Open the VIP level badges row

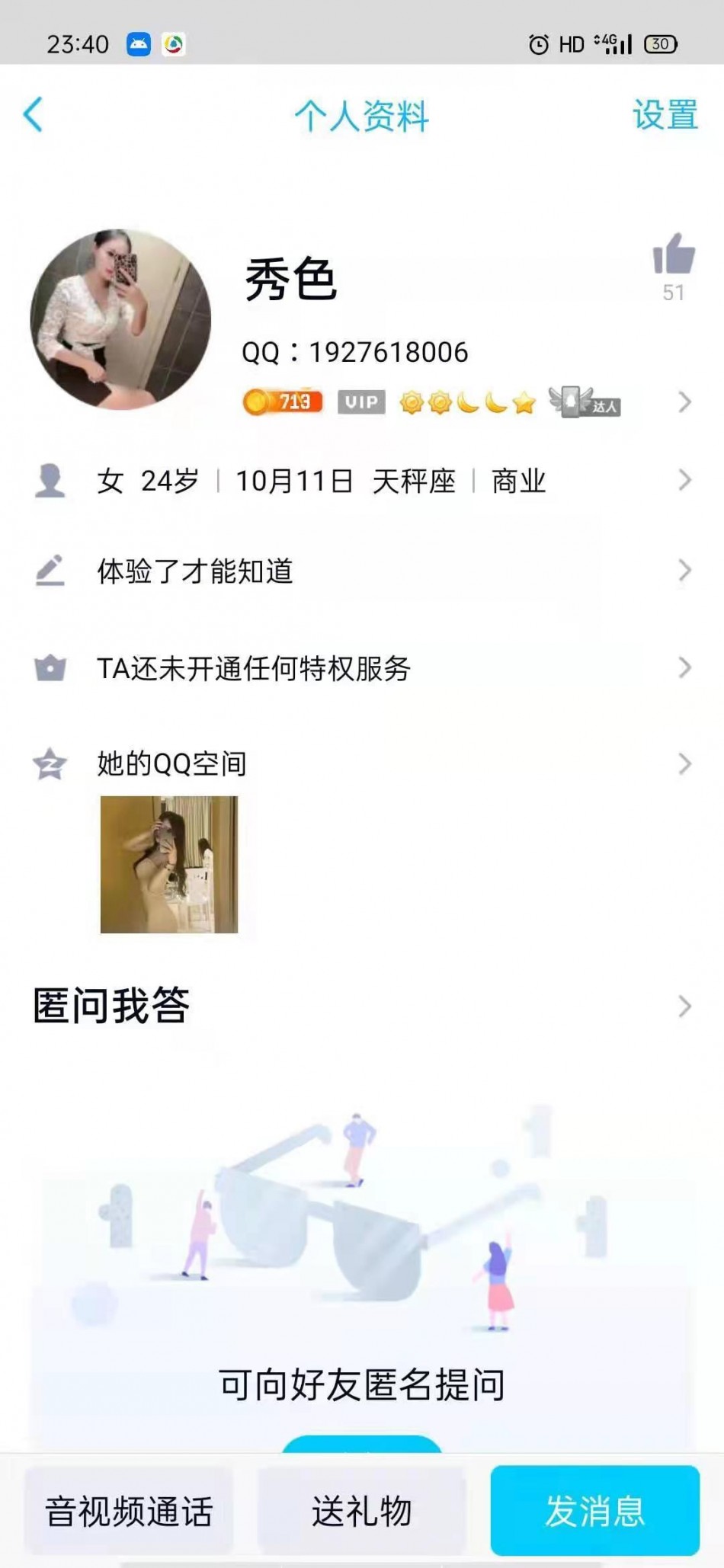coord(465,402)
